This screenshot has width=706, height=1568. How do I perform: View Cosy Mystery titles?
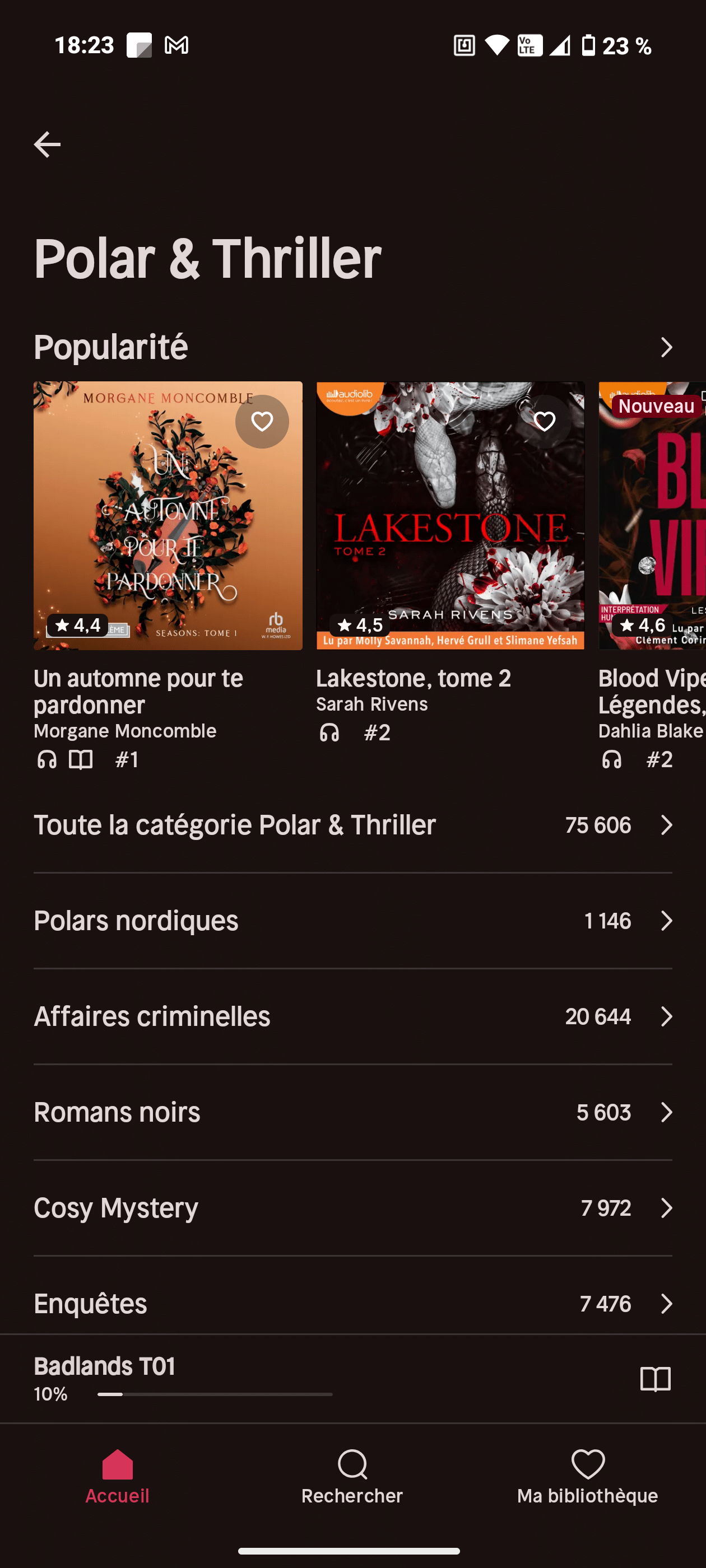pyautogui.click(x=352, y=1208)
